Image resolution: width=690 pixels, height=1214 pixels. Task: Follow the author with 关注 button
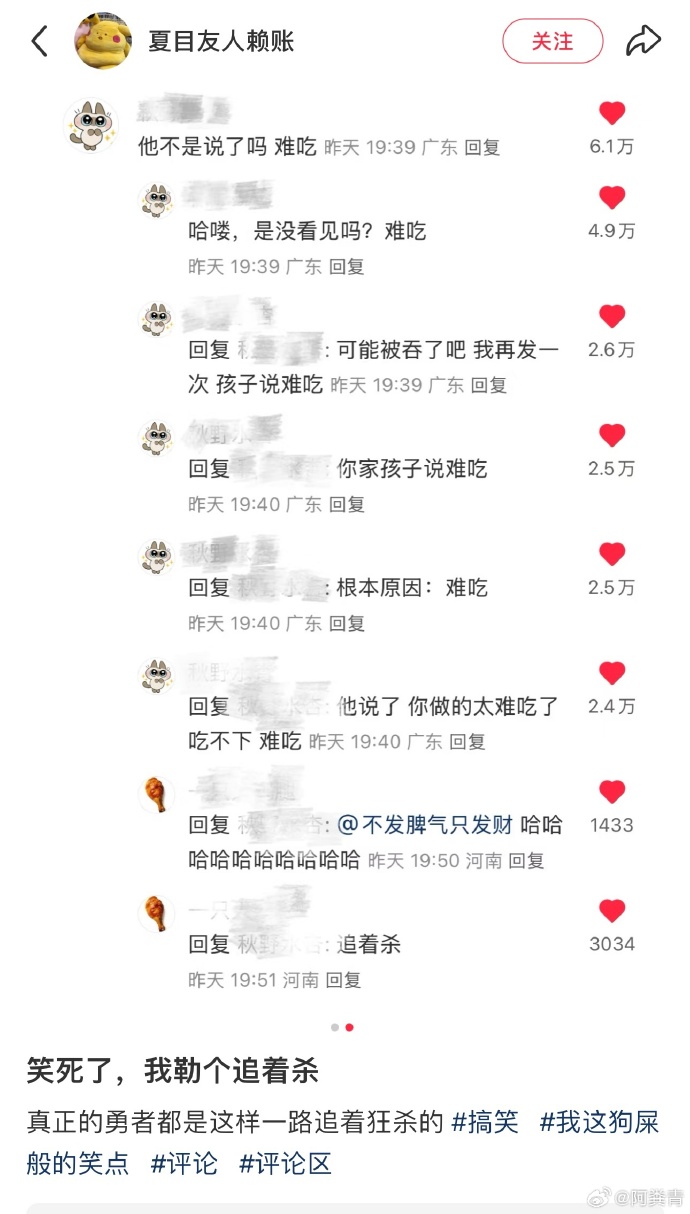tap(552, 41)
